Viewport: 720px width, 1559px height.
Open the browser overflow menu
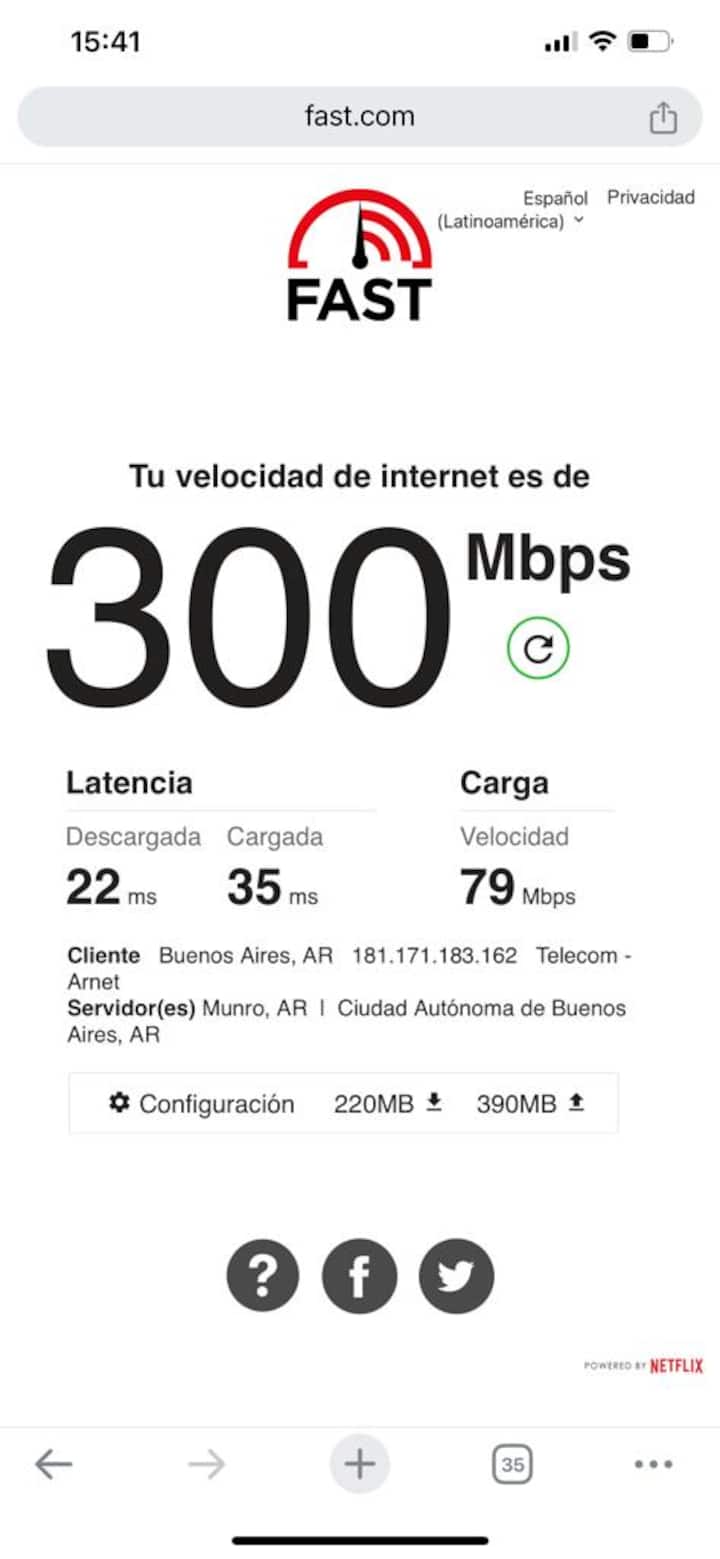pyautogui.click(x=653, y=1464)
